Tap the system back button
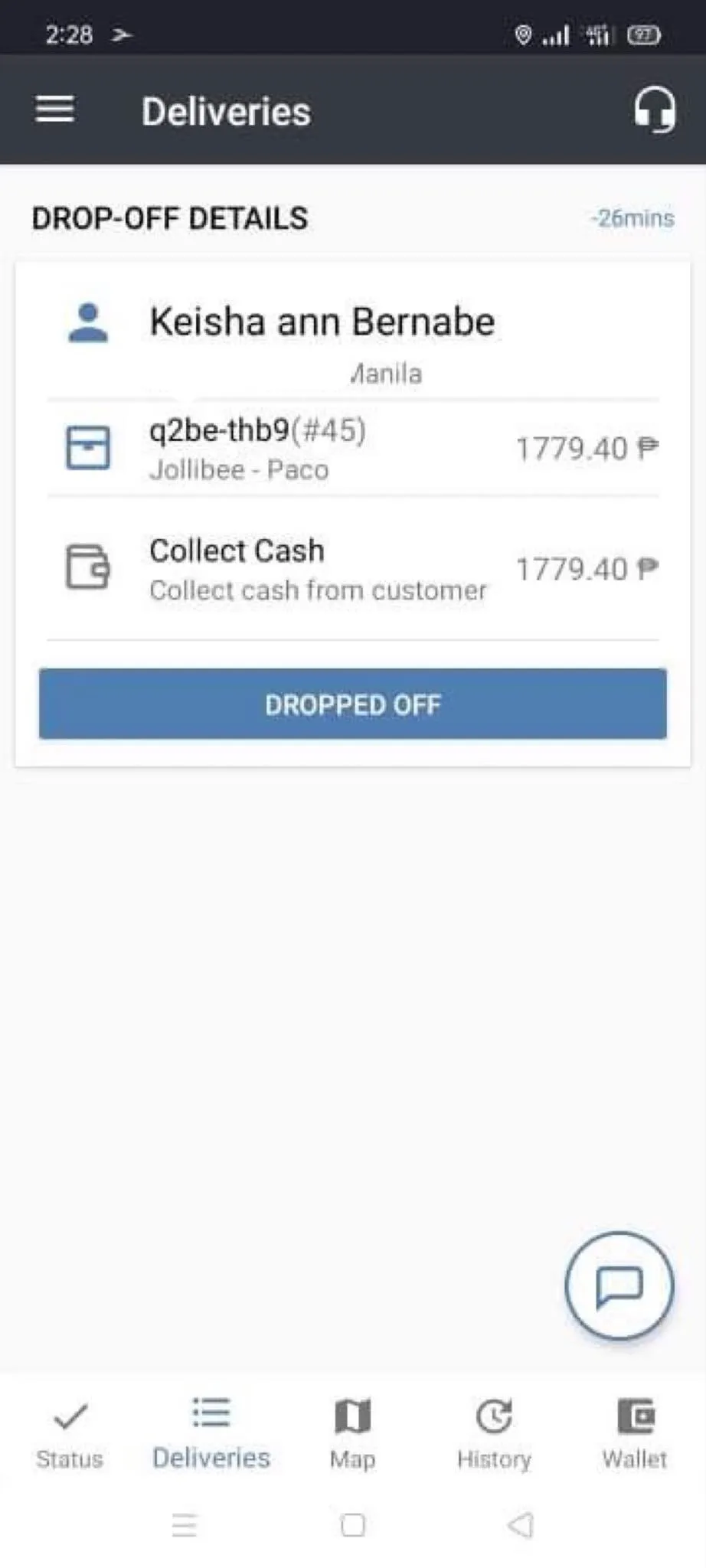 [521, 1525]
